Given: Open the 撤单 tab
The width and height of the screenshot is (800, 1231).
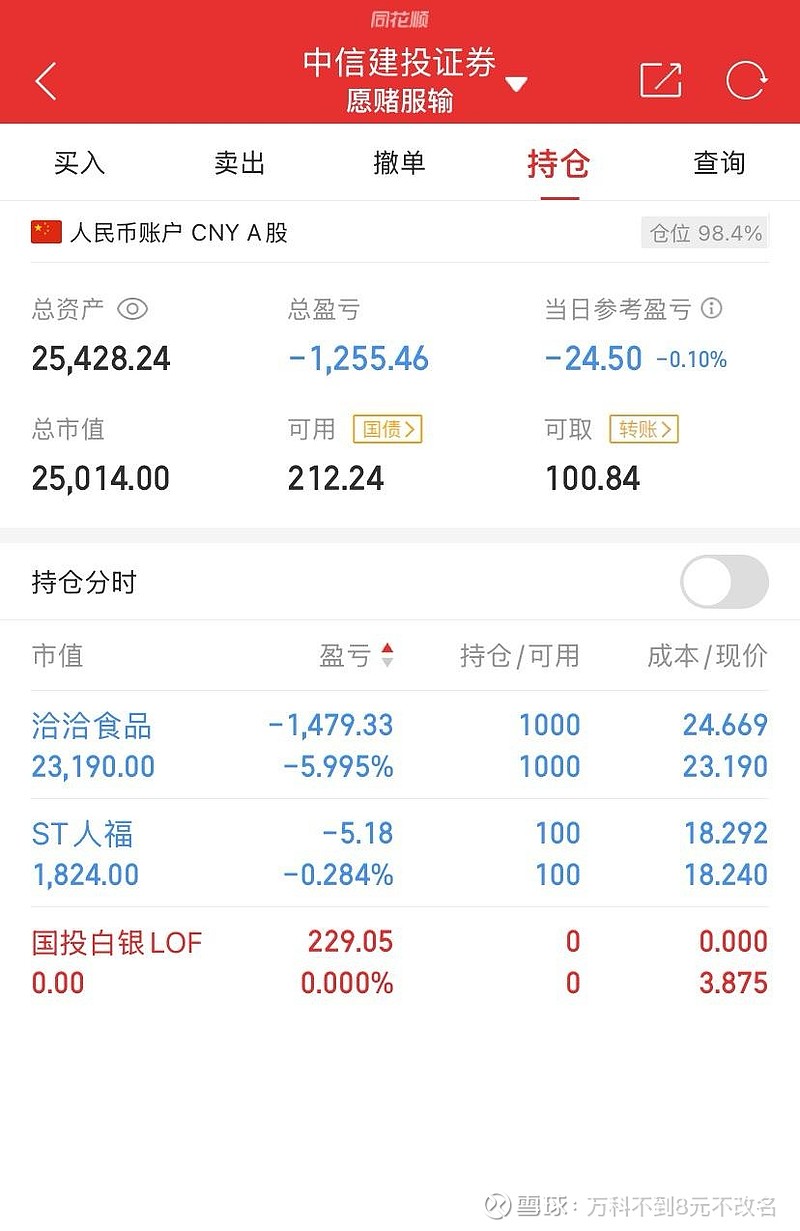Looking at the screenshot, I should [x=399, y=163].
